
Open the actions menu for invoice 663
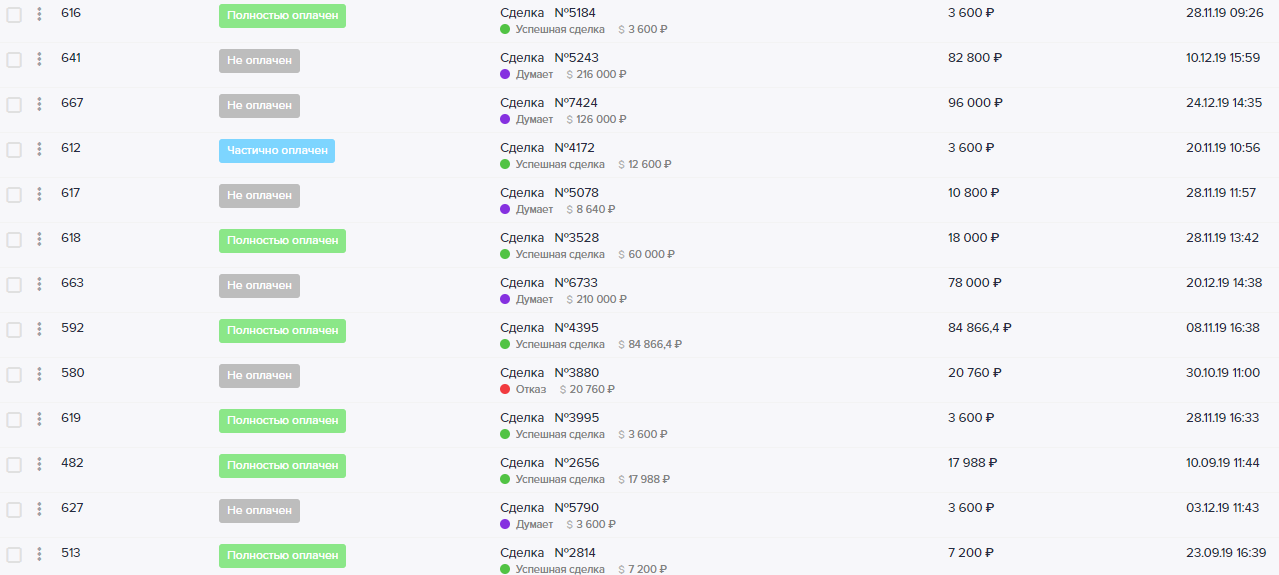point(39,284)
